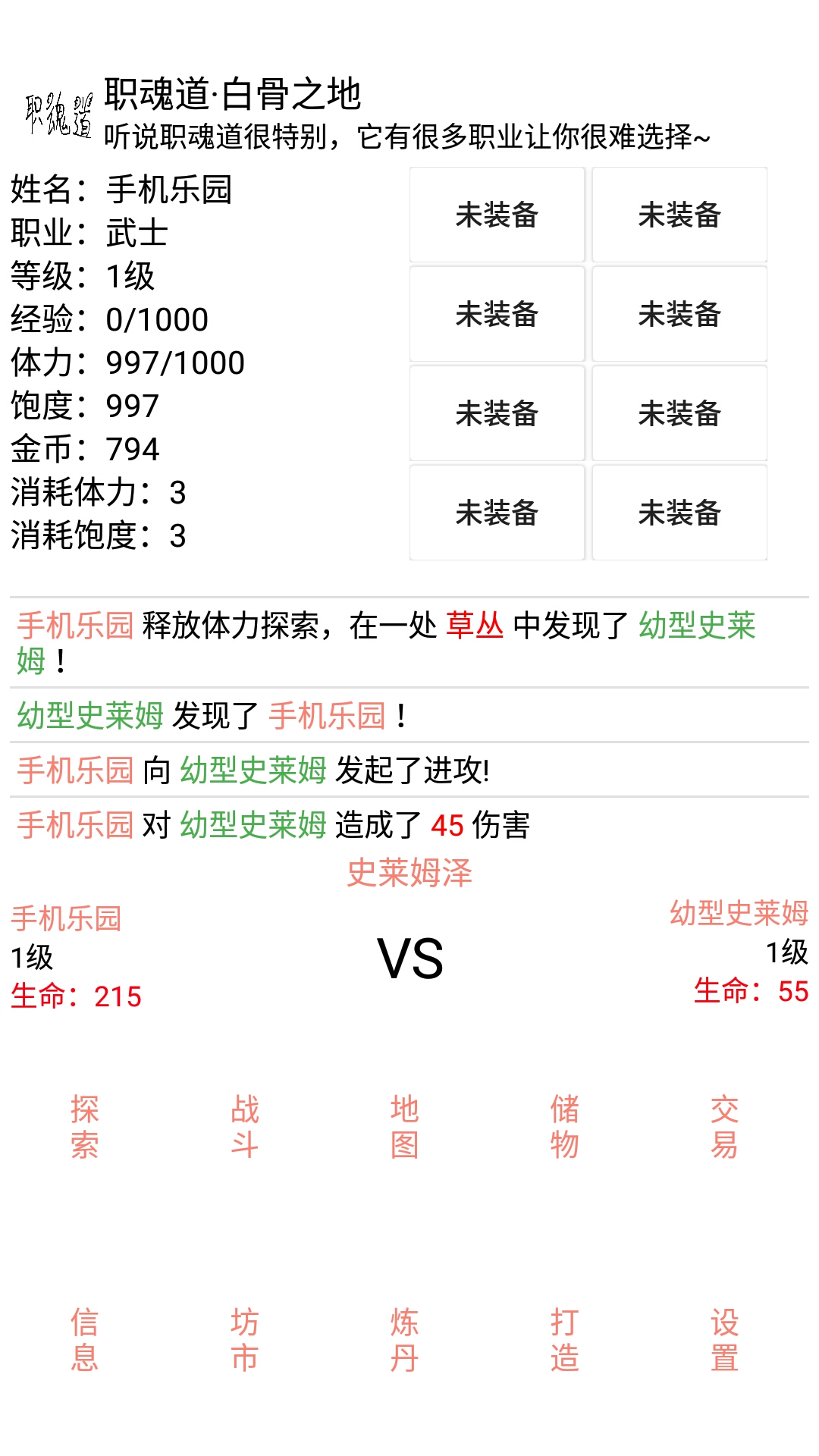Image resolution: width=819 pixels, height=1456 pixels.
Task: Go to 交易 trading
Action: click(724, 1127)
